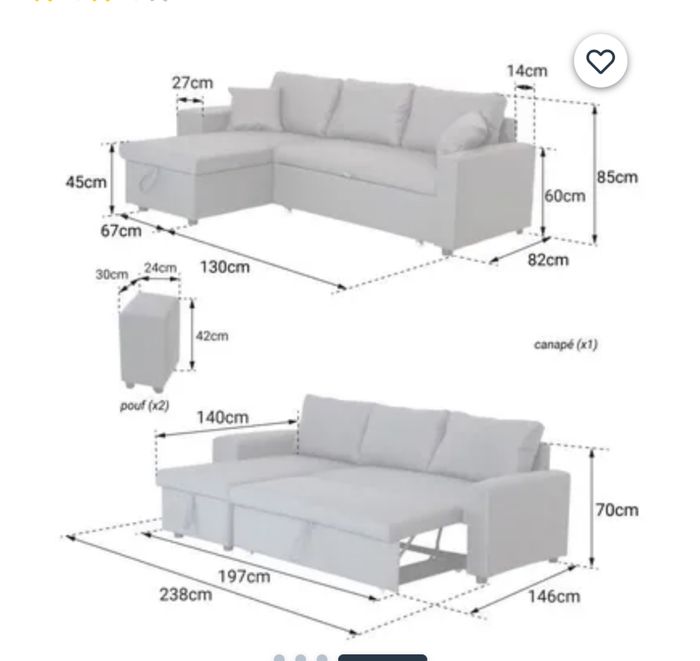Open the sofa dimensions image fullscreen
Viewport: 700px width, 661px height.
click(x=350, y=340)
